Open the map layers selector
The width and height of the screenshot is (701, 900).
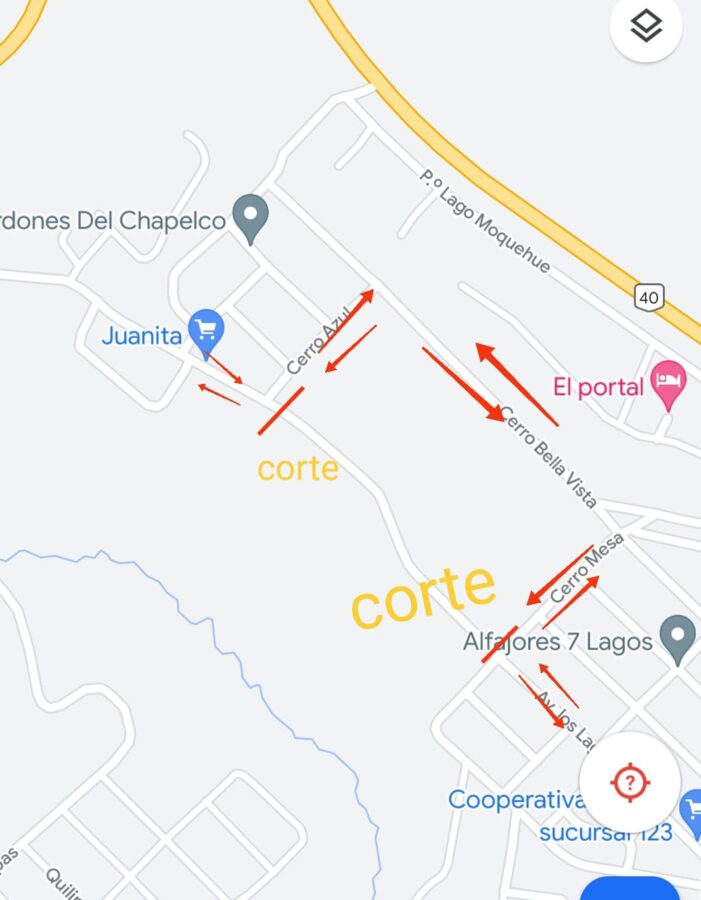(646, 27)
